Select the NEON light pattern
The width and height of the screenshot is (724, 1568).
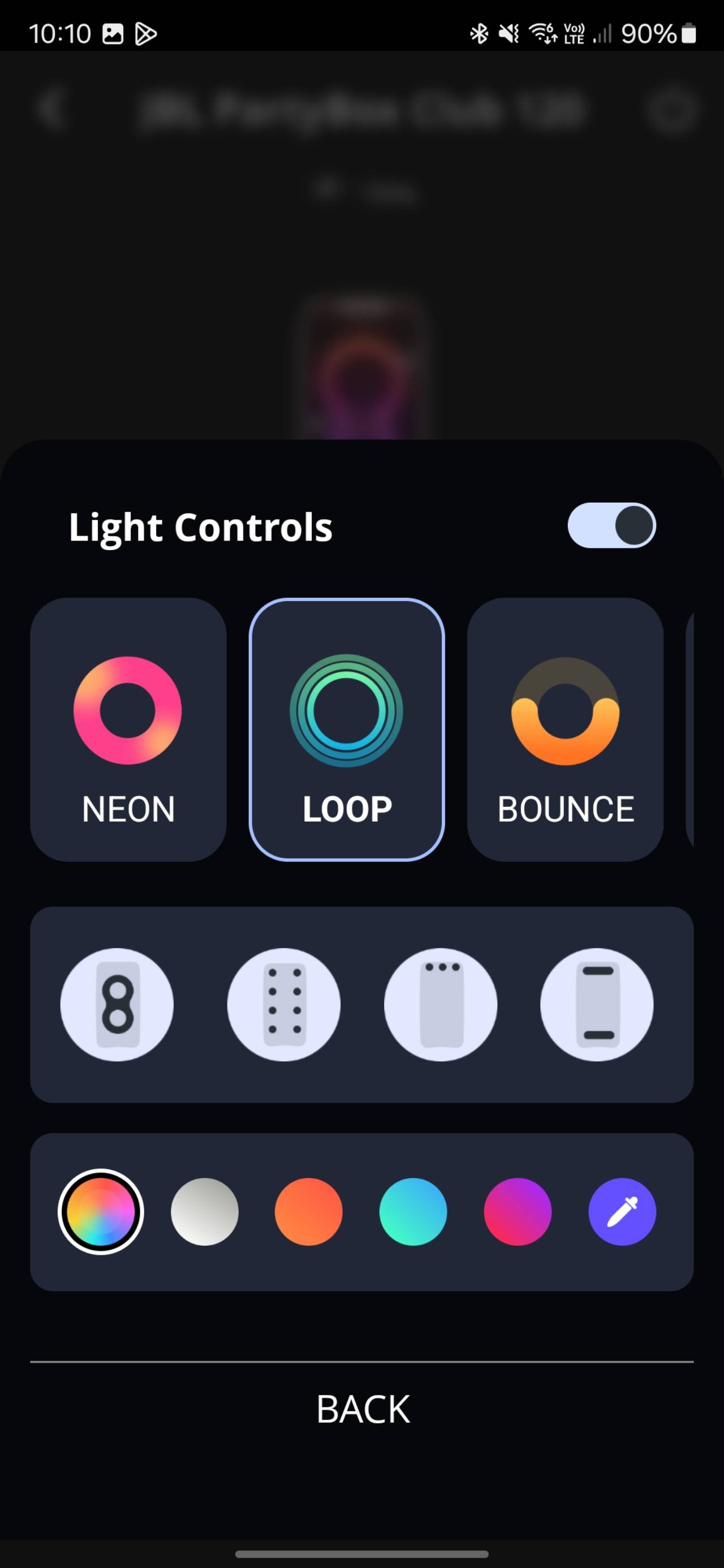128,729
